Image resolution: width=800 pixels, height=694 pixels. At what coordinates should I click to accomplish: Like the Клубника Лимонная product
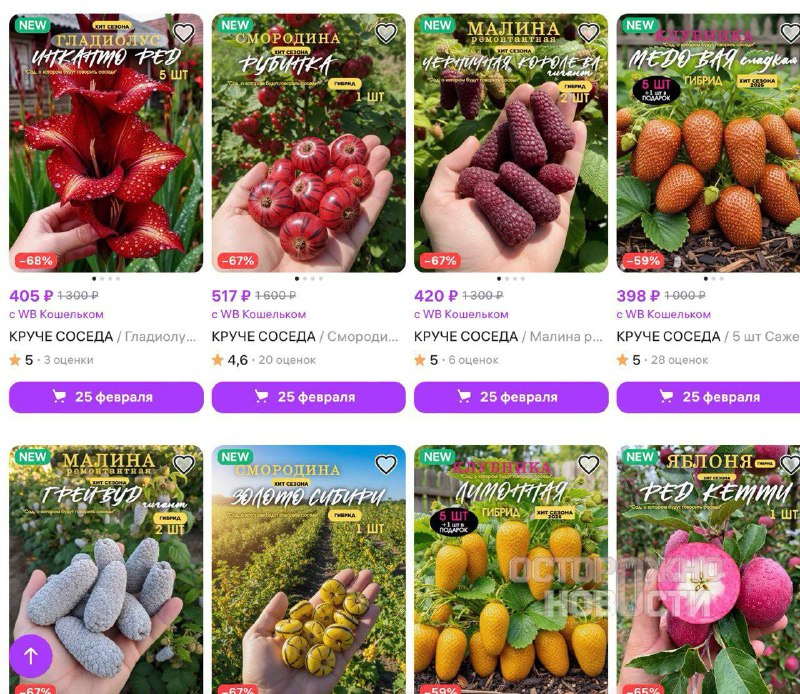(x=589, y=464)
